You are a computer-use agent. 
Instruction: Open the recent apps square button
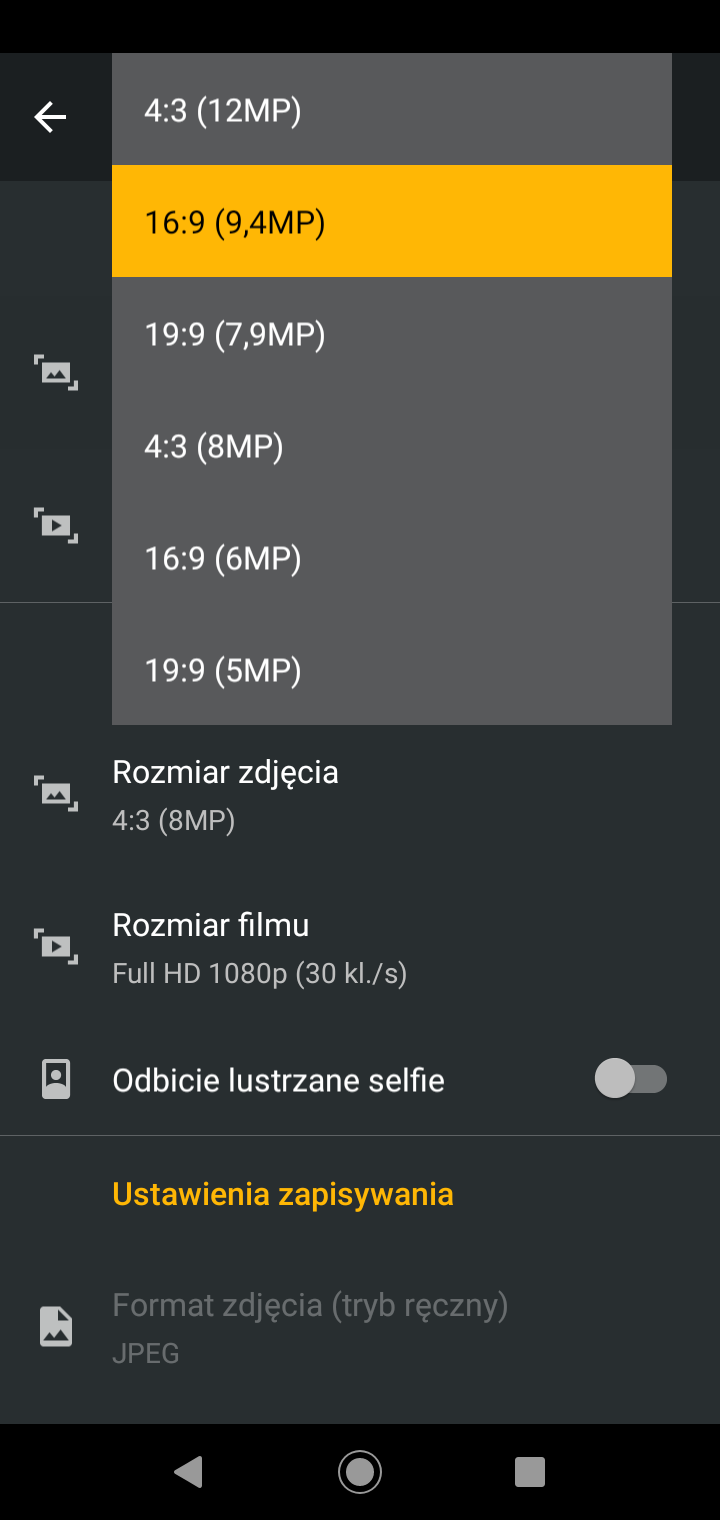tap(529, 1471)
